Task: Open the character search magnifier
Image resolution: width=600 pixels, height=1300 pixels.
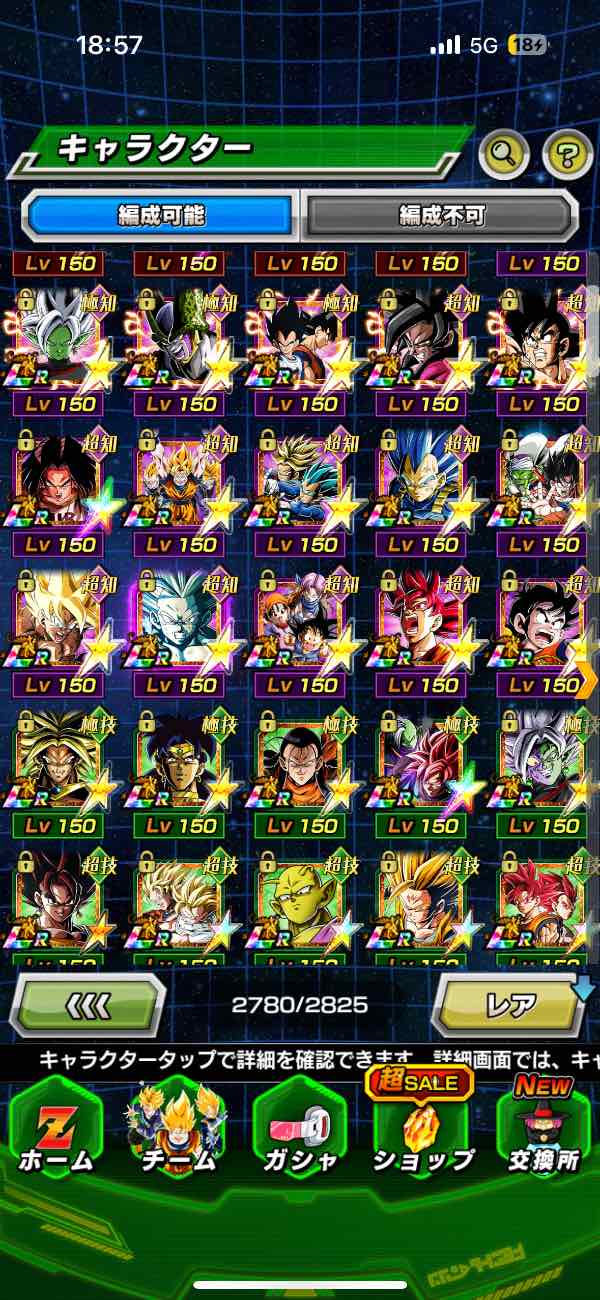Action: (x=504, y=154)
